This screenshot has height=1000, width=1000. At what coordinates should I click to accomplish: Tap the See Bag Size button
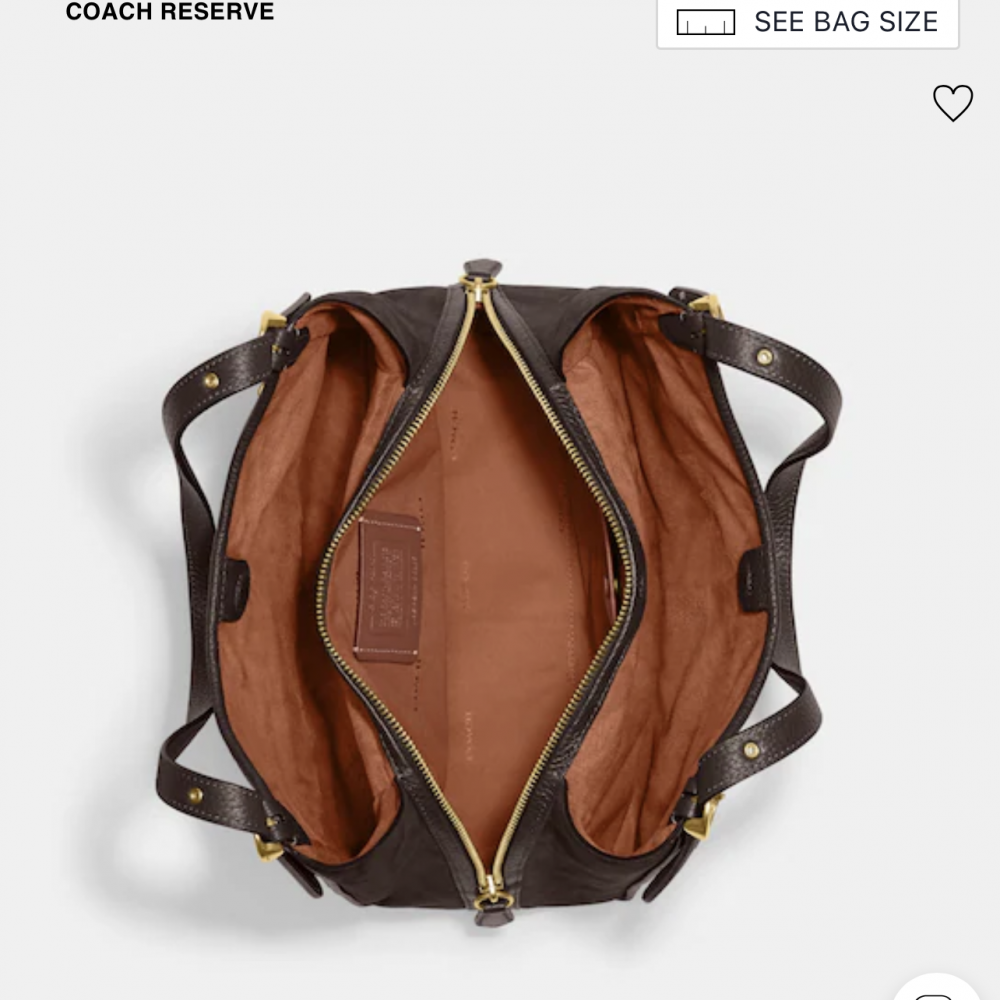click(x=807, y=22)
